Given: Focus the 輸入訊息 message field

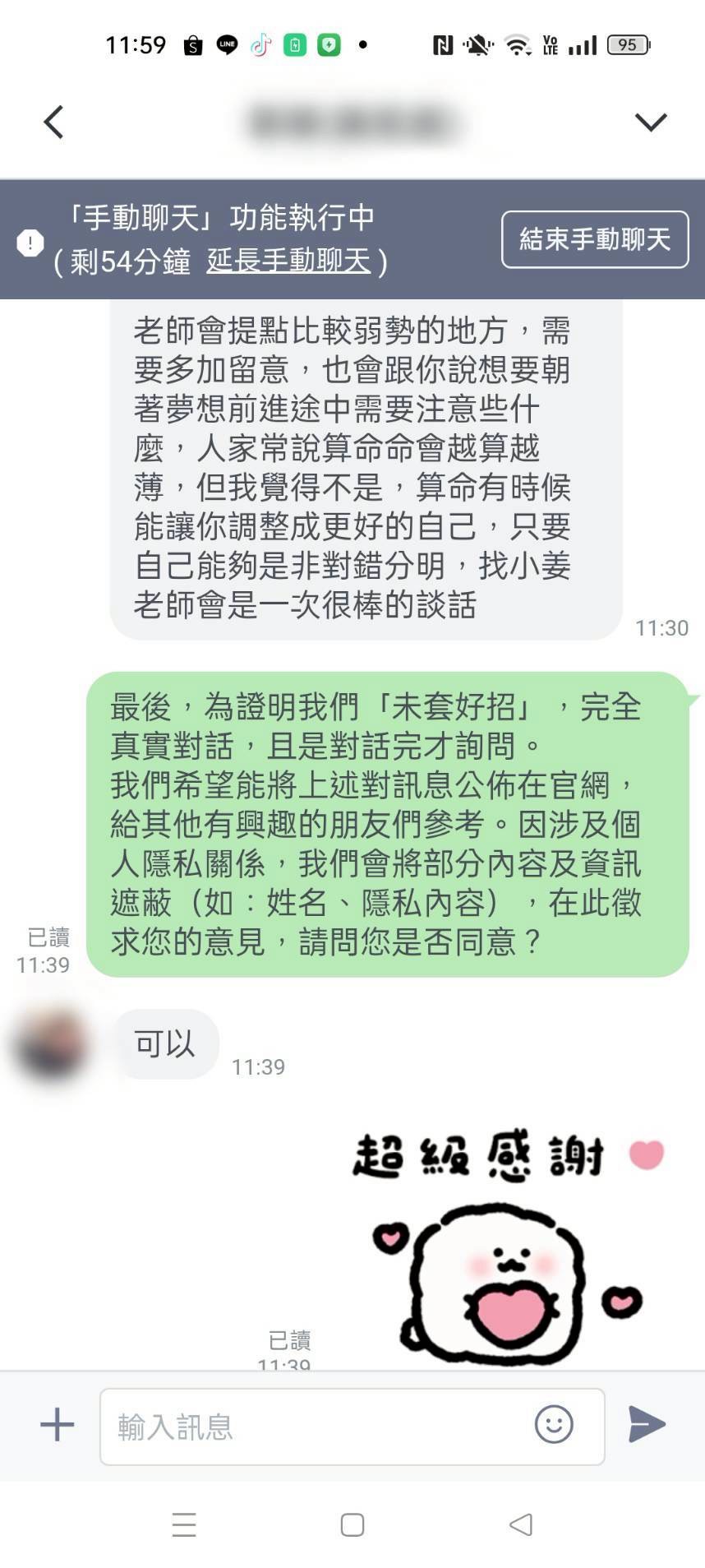Looking at the screenshot, I should (x=320, y=1427).
